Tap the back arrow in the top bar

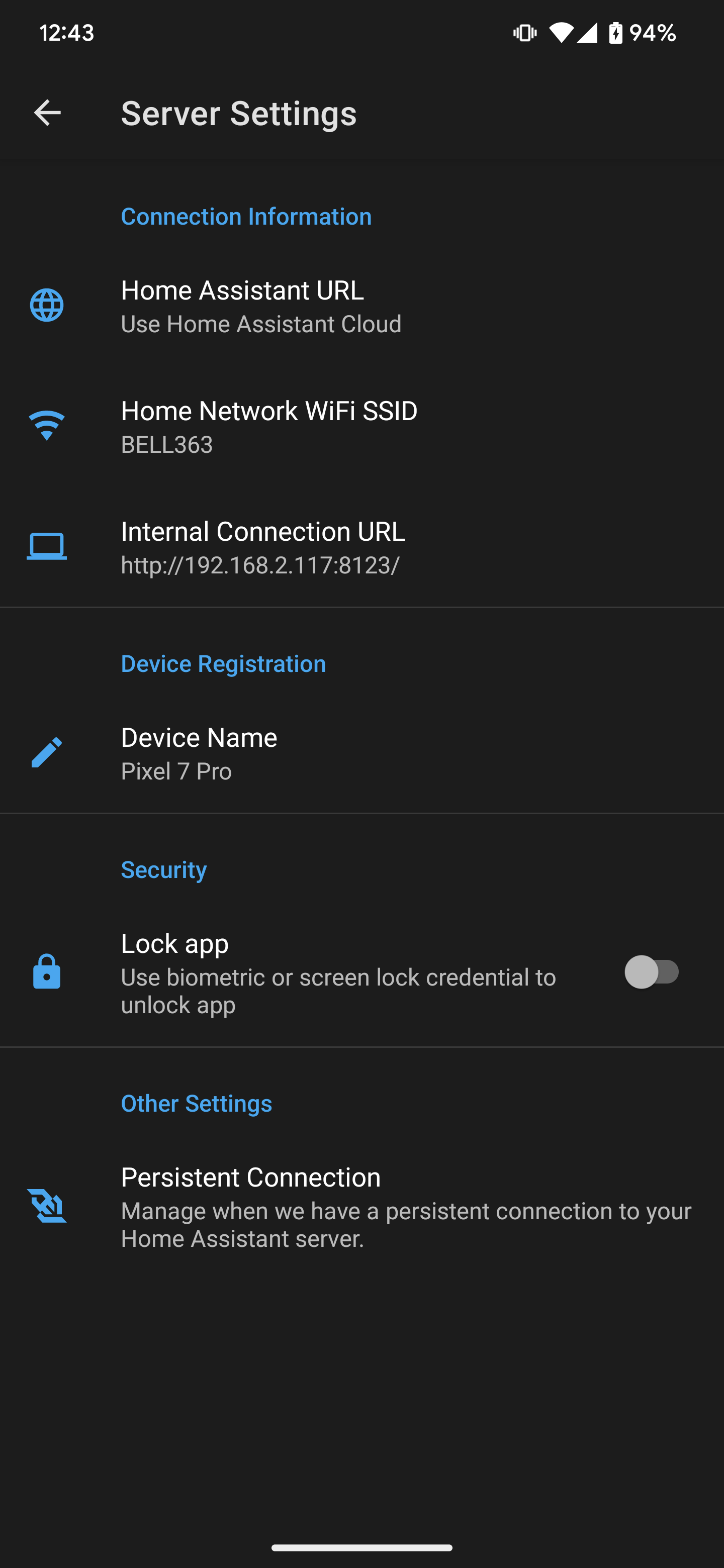pos(46,113)
